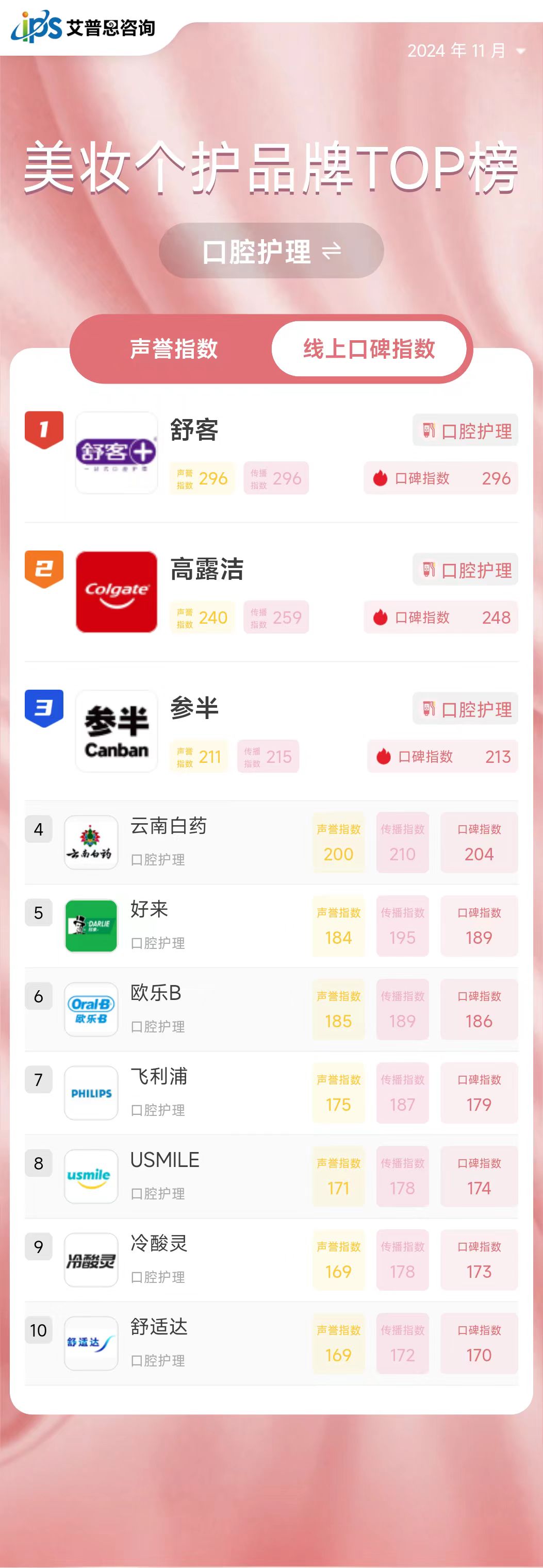Open the 参半 brand entry

[x=193, y=709]
